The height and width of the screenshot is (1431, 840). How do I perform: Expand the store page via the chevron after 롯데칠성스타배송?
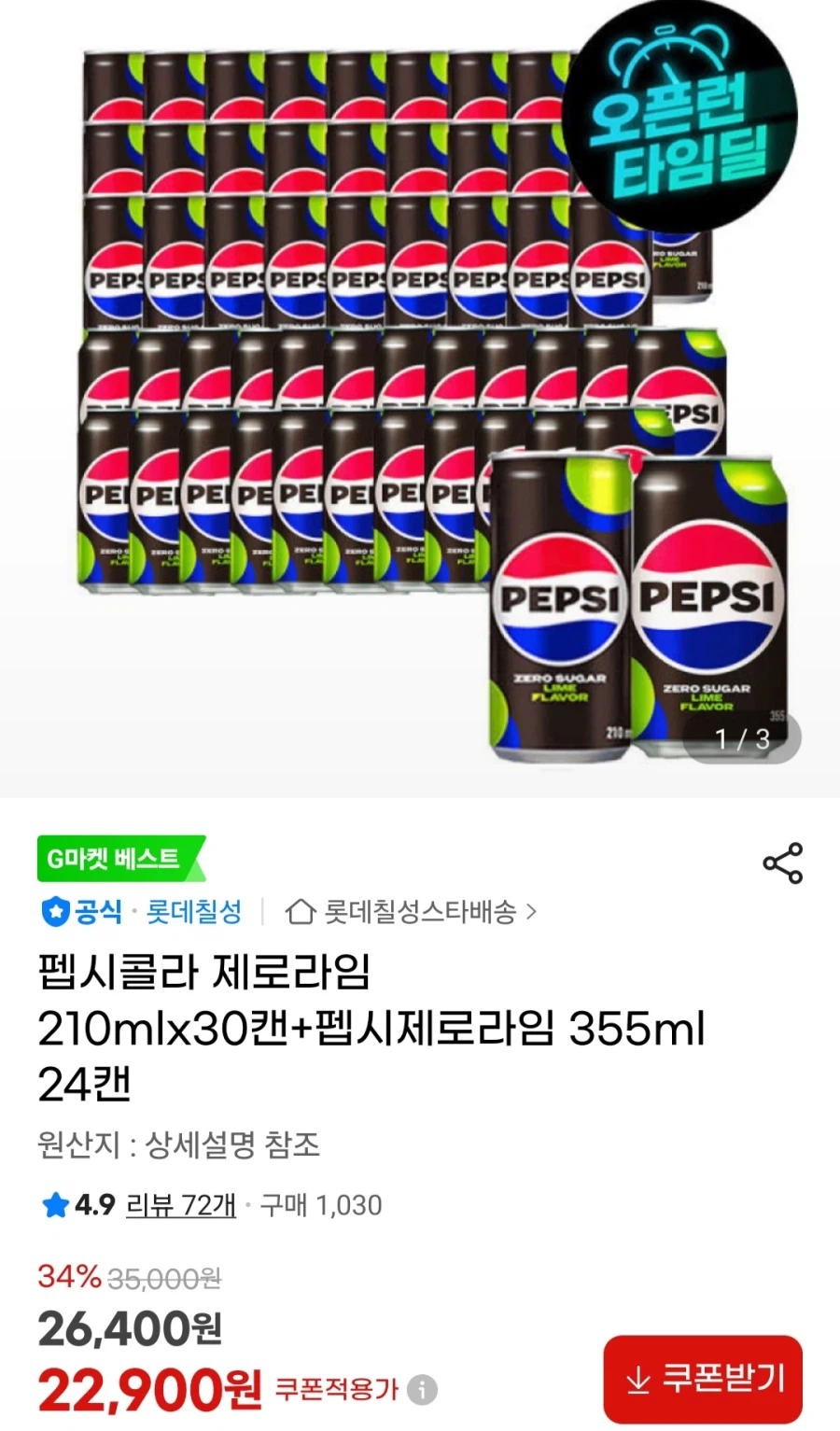(x=532, y=912)
